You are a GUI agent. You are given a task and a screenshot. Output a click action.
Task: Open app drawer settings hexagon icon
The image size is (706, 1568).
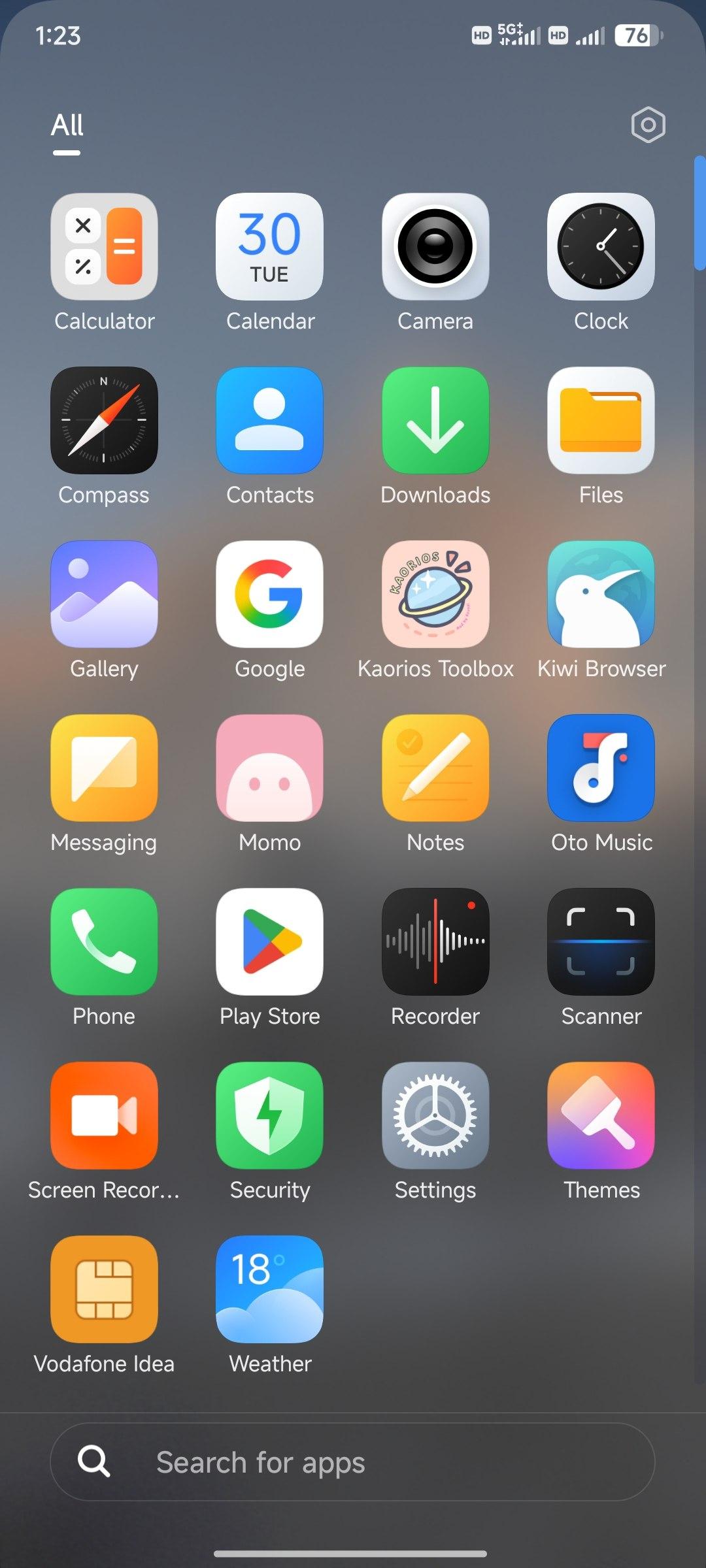pyautogui.click(x=648, y=125)
